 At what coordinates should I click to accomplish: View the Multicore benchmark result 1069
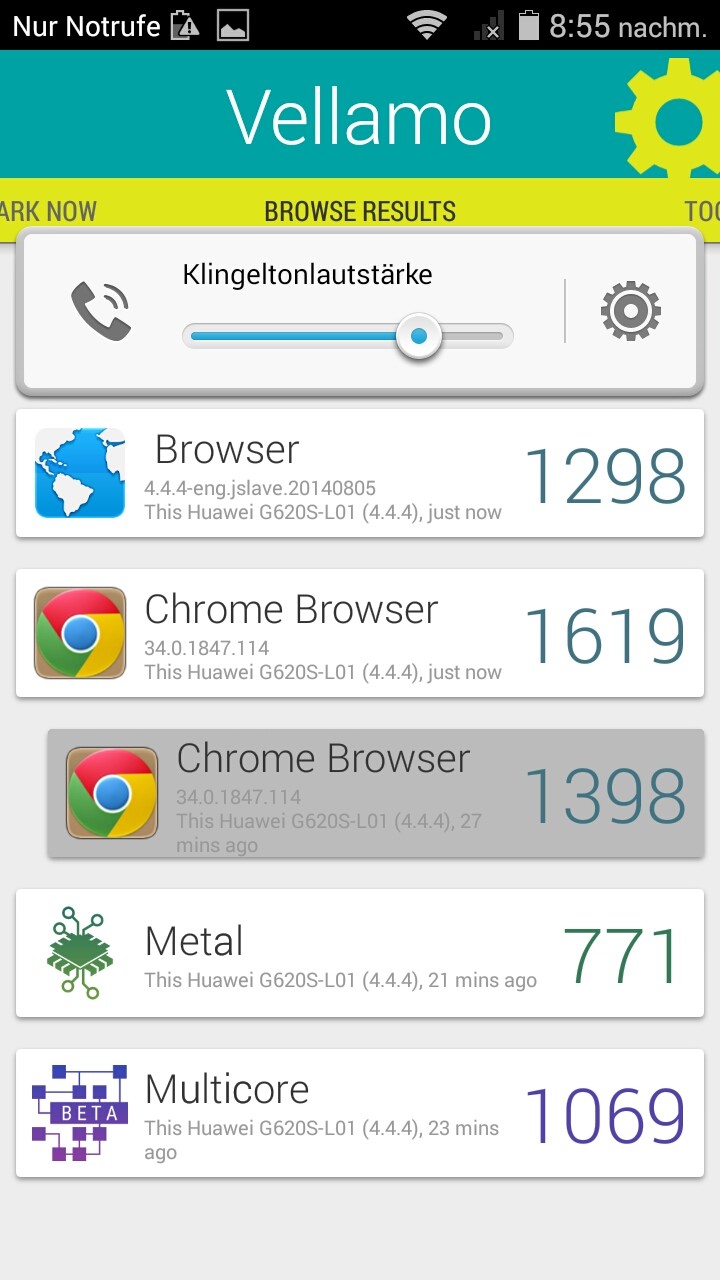point(360,1113)
